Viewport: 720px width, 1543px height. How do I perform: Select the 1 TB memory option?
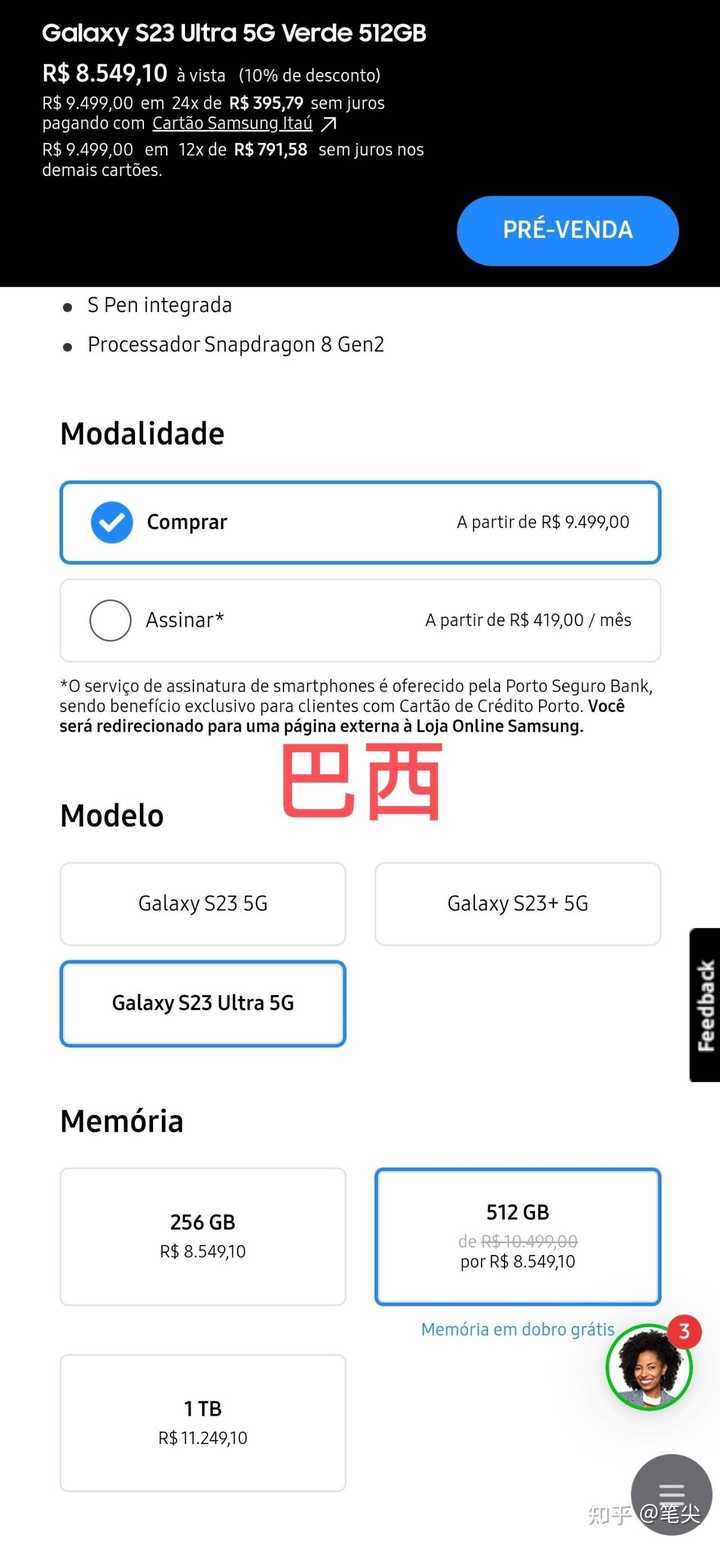(x=203, y=1422)
